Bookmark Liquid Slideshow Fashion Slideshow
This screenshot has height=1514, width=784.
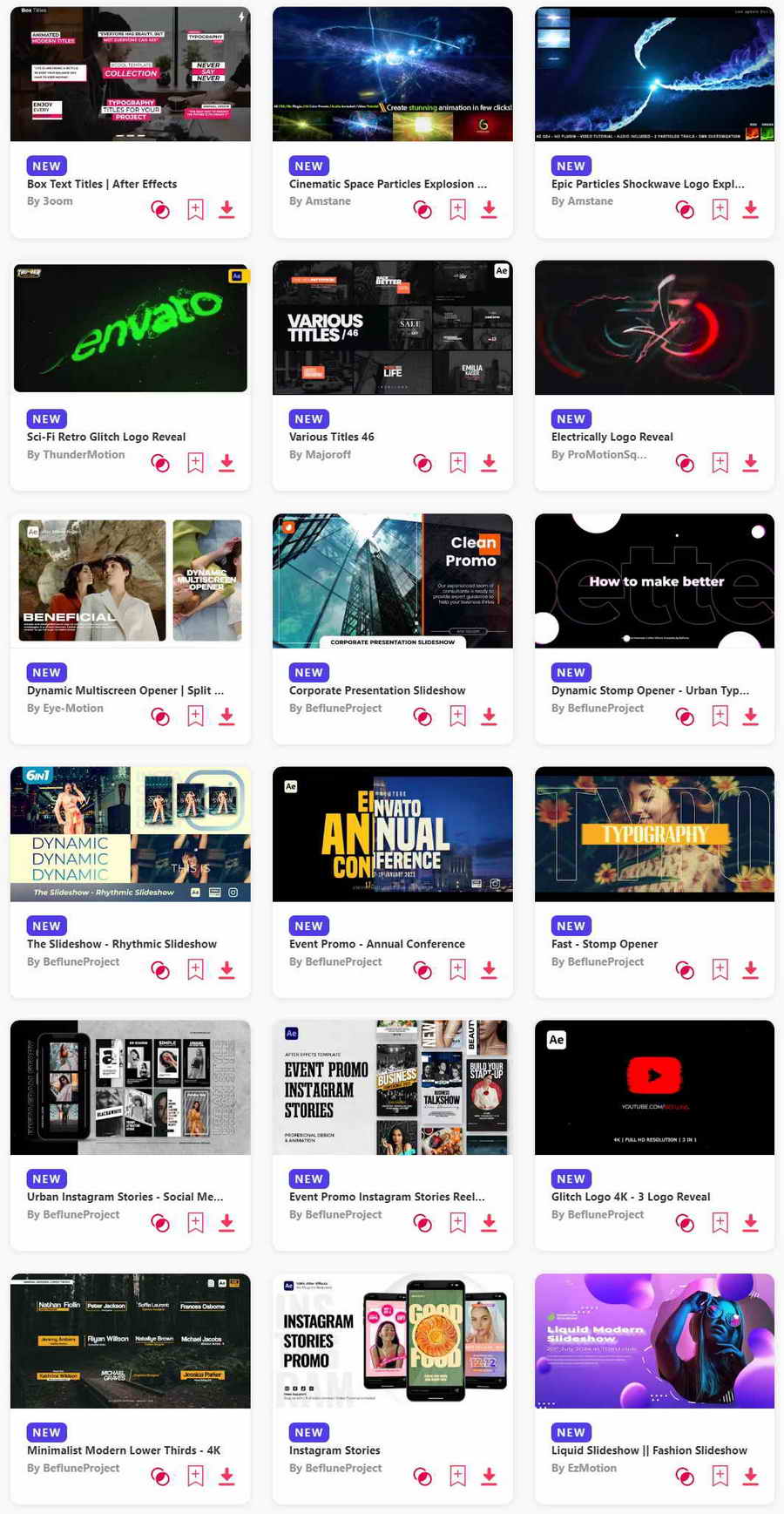(720, 1476)
